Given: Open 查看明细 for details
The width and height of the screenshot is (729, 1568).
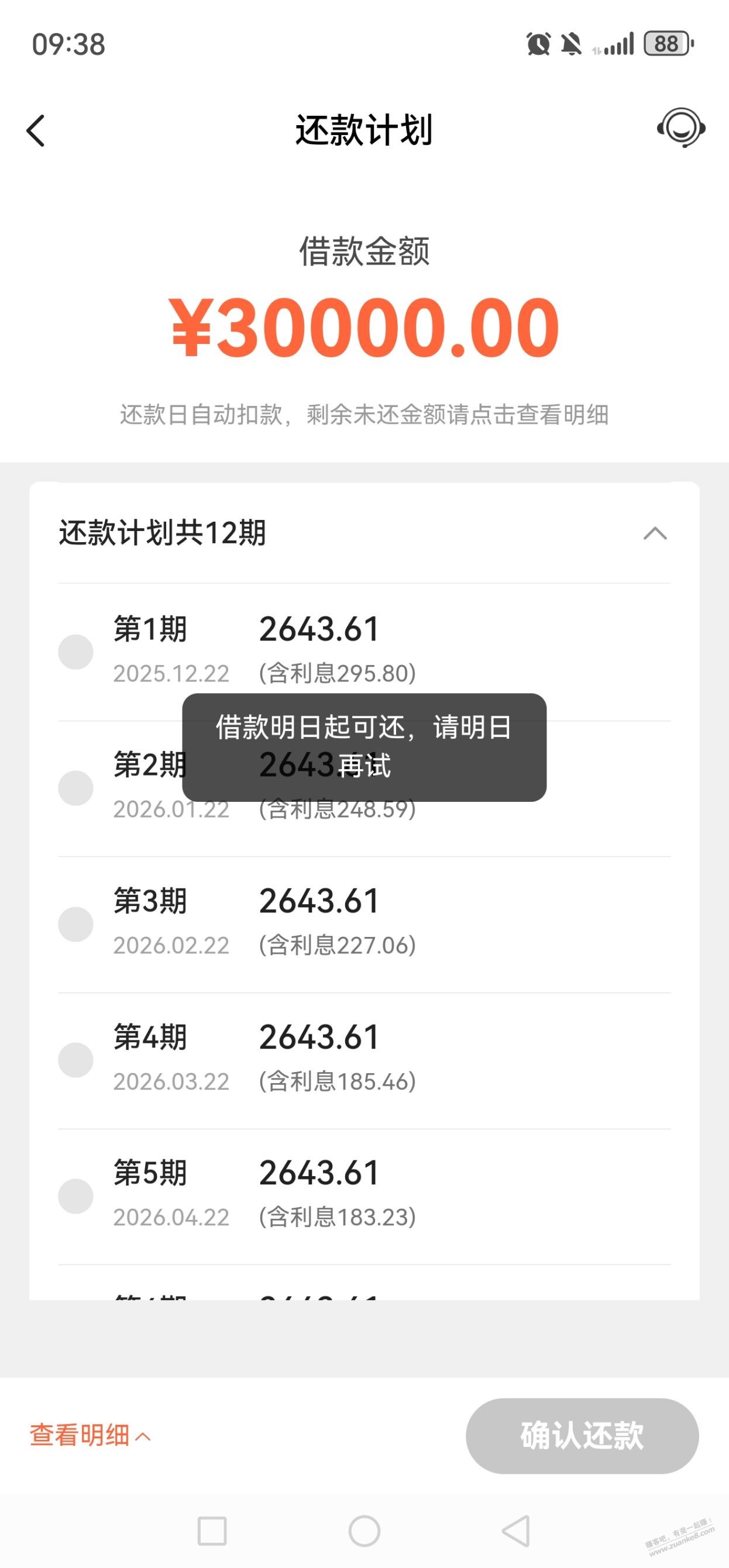Looking at the screenshot, I should pyautogui.click(x=90, y=1435).
